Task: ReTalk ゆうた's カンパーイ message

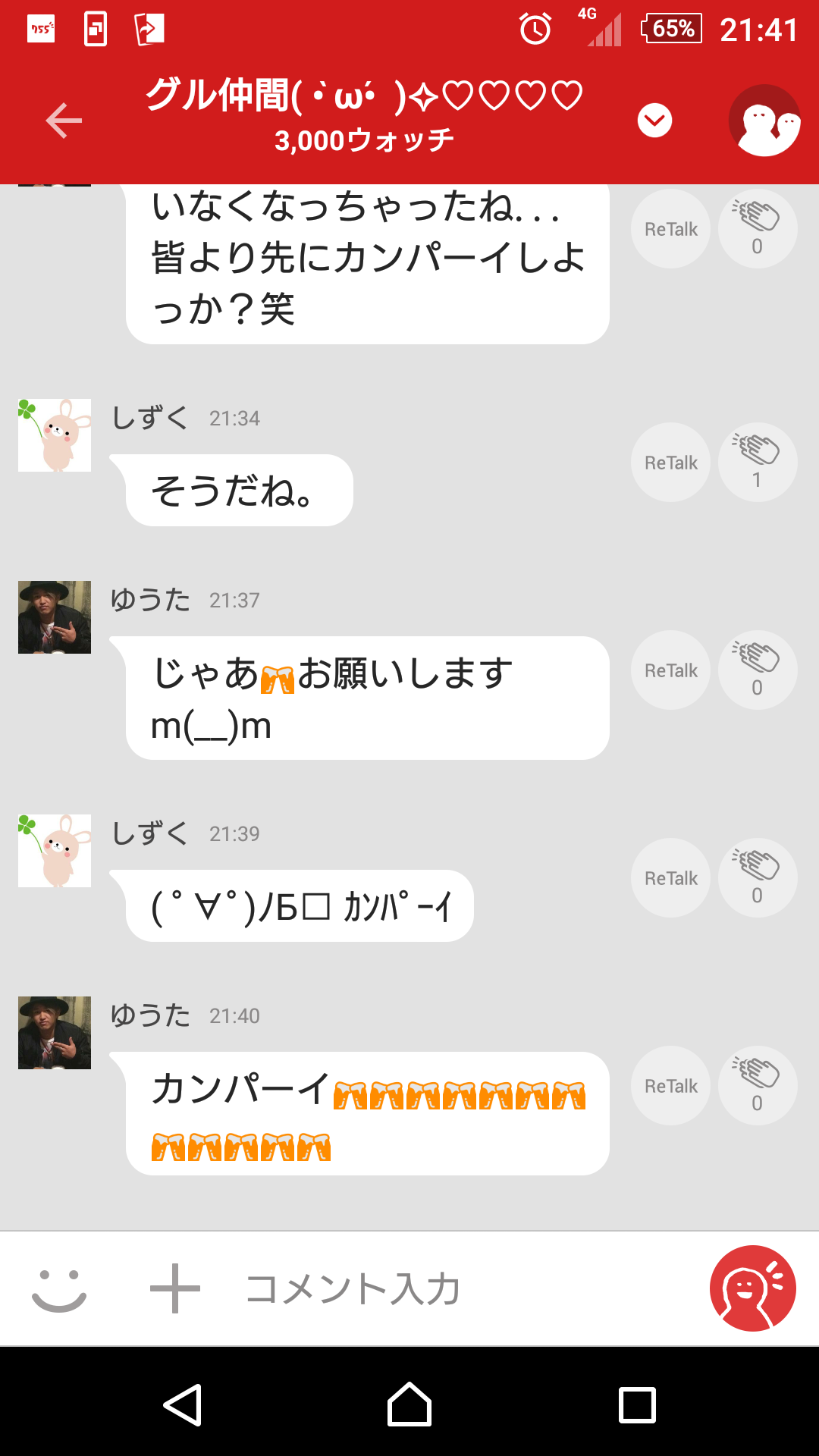Action: 670,1085
